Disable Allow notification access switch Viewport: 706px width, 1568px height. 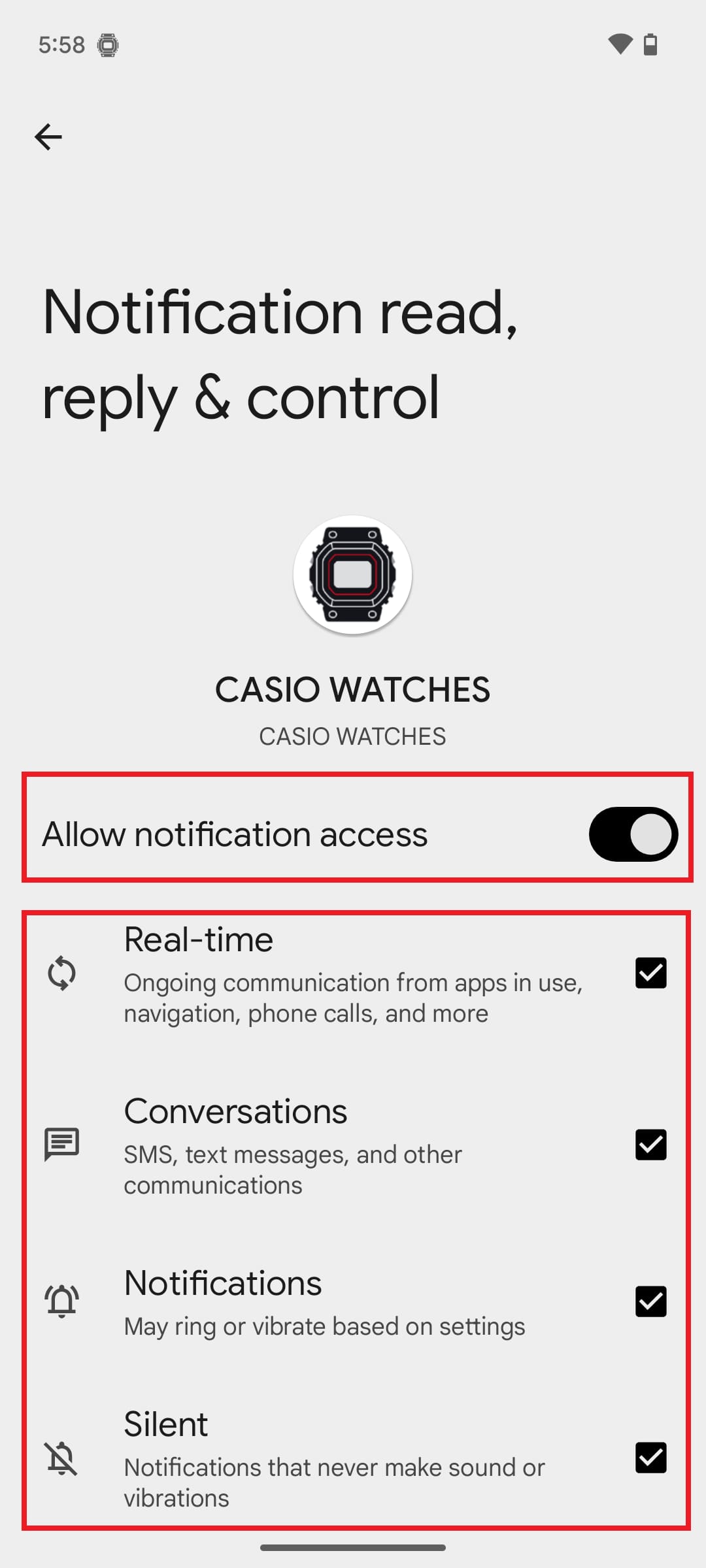click(633, 834)
